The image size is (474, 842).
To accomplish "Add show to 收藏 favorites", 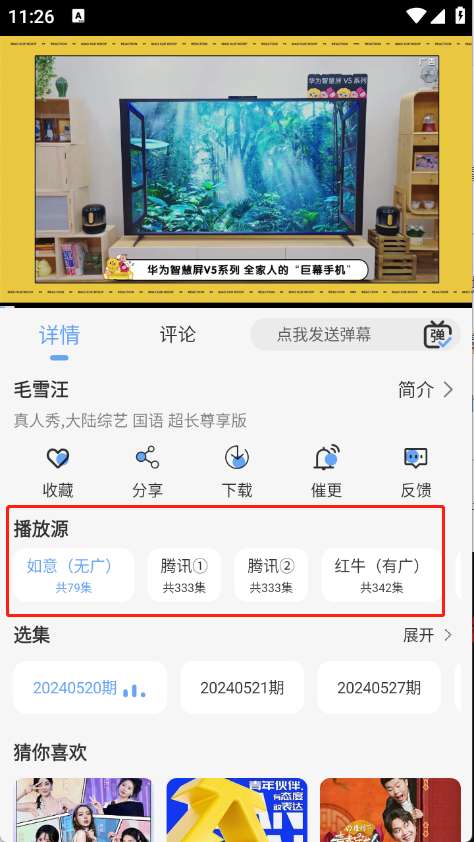I will tap(58, 472).
